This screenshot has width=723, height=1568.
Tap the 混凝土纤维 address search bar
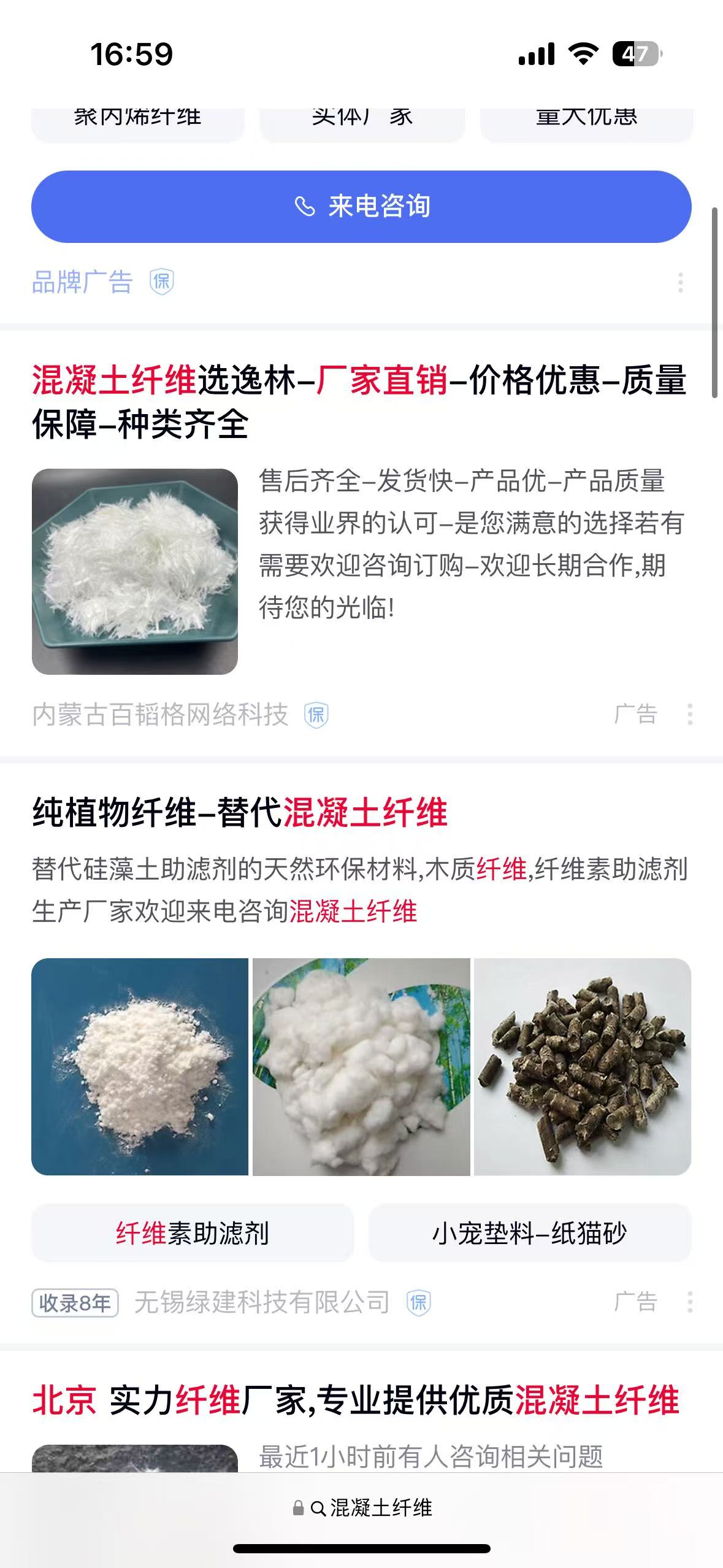(x=362, y=1508)
